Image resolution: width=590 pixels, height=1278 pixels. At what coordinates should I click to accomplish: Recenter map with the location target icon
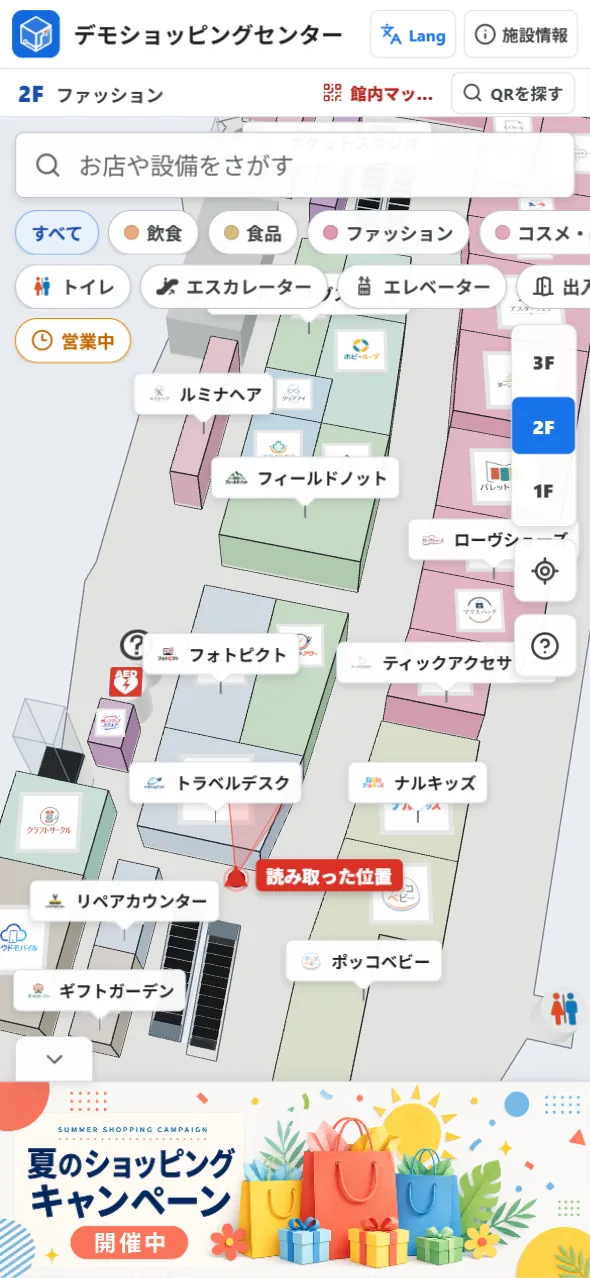545,571
